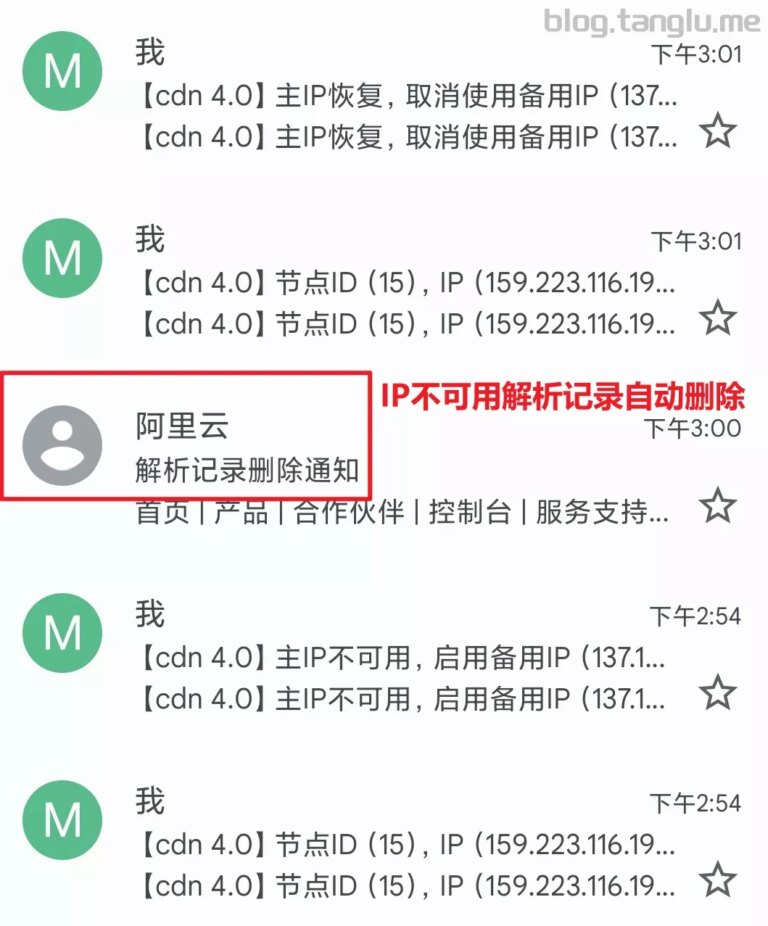Click the "M" avatar of the 节点ID email at 下午3:01
Image resolution: width=768 pixels, height=926 pixels.
pos(61,257)
